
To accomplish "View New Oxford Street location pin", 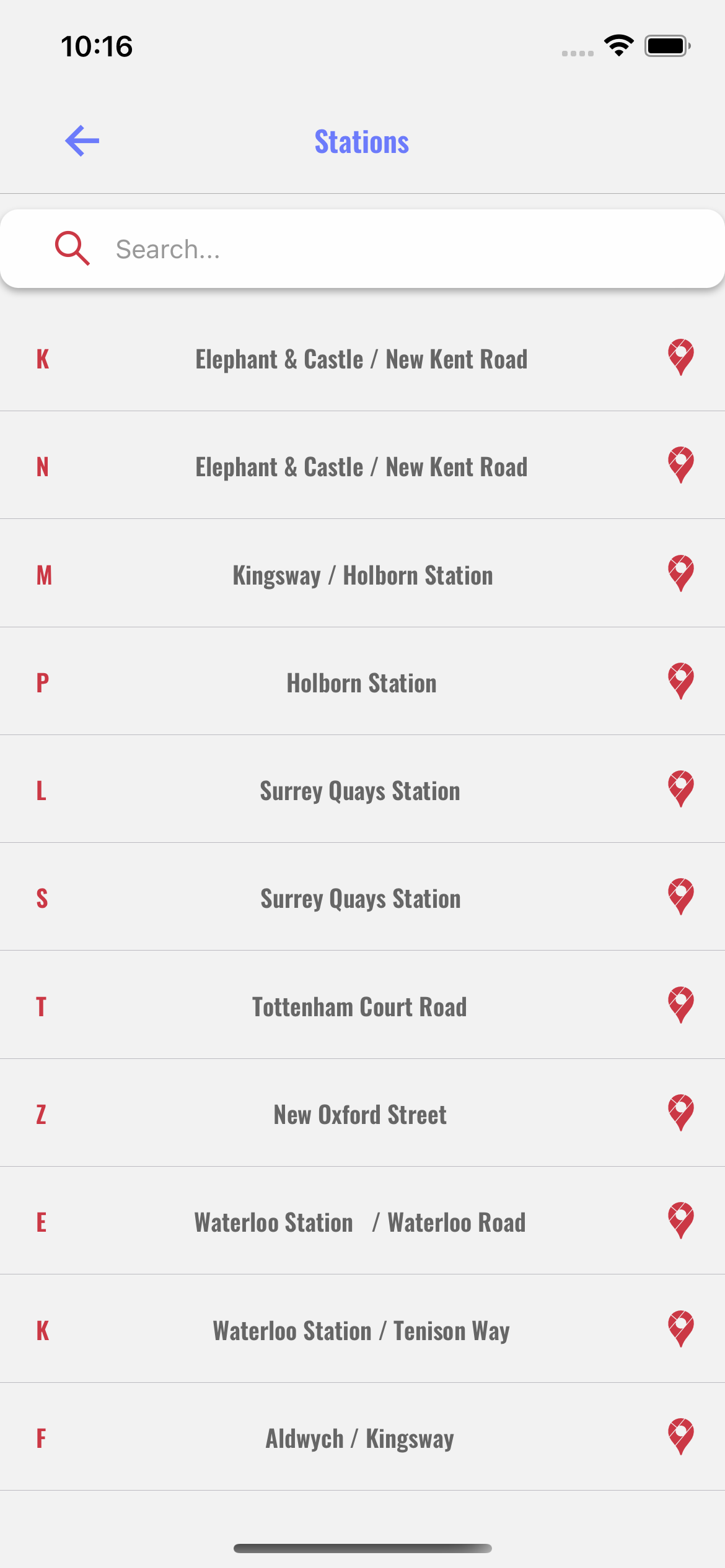I will click(x=680, y=1113).
